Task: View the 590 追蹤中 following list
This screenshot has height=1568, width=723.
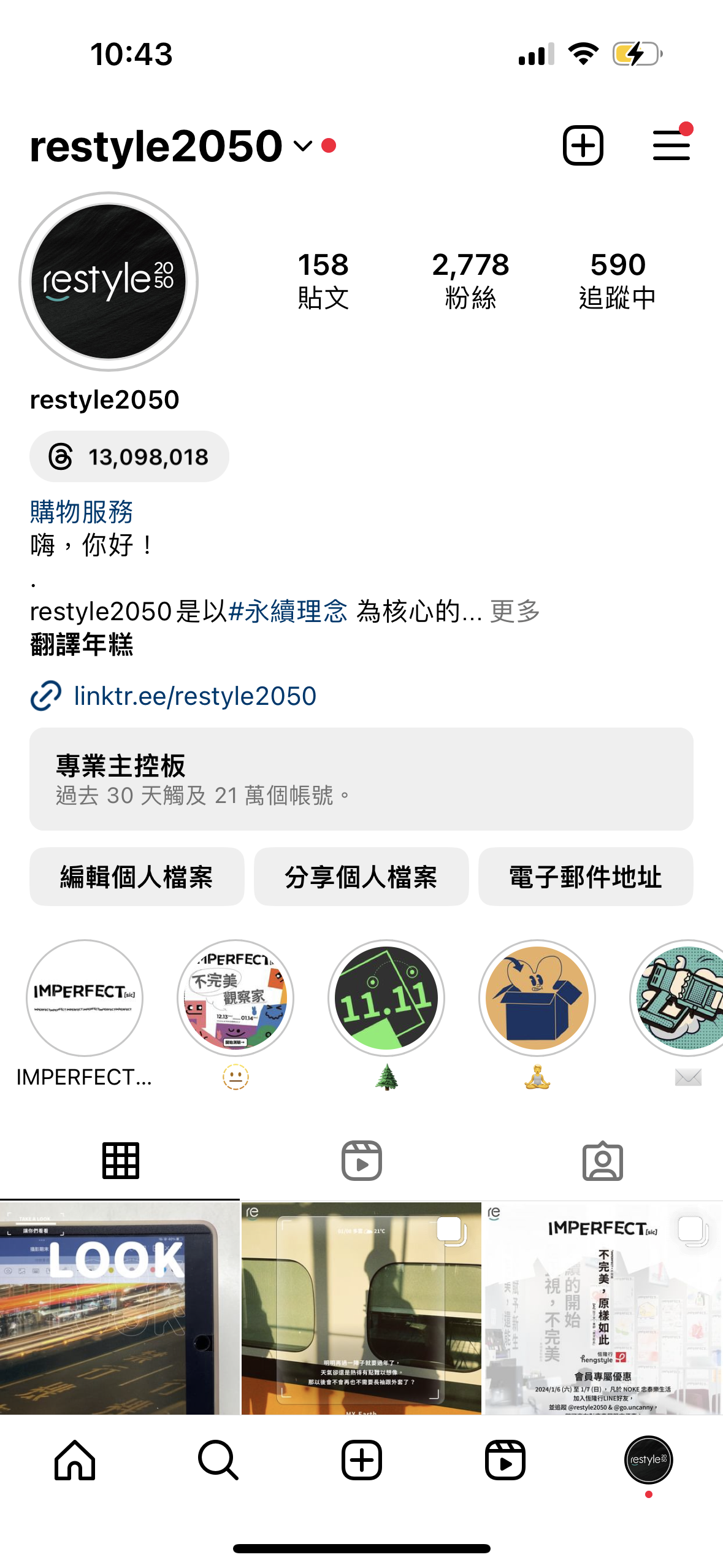Action: point(618,281)
